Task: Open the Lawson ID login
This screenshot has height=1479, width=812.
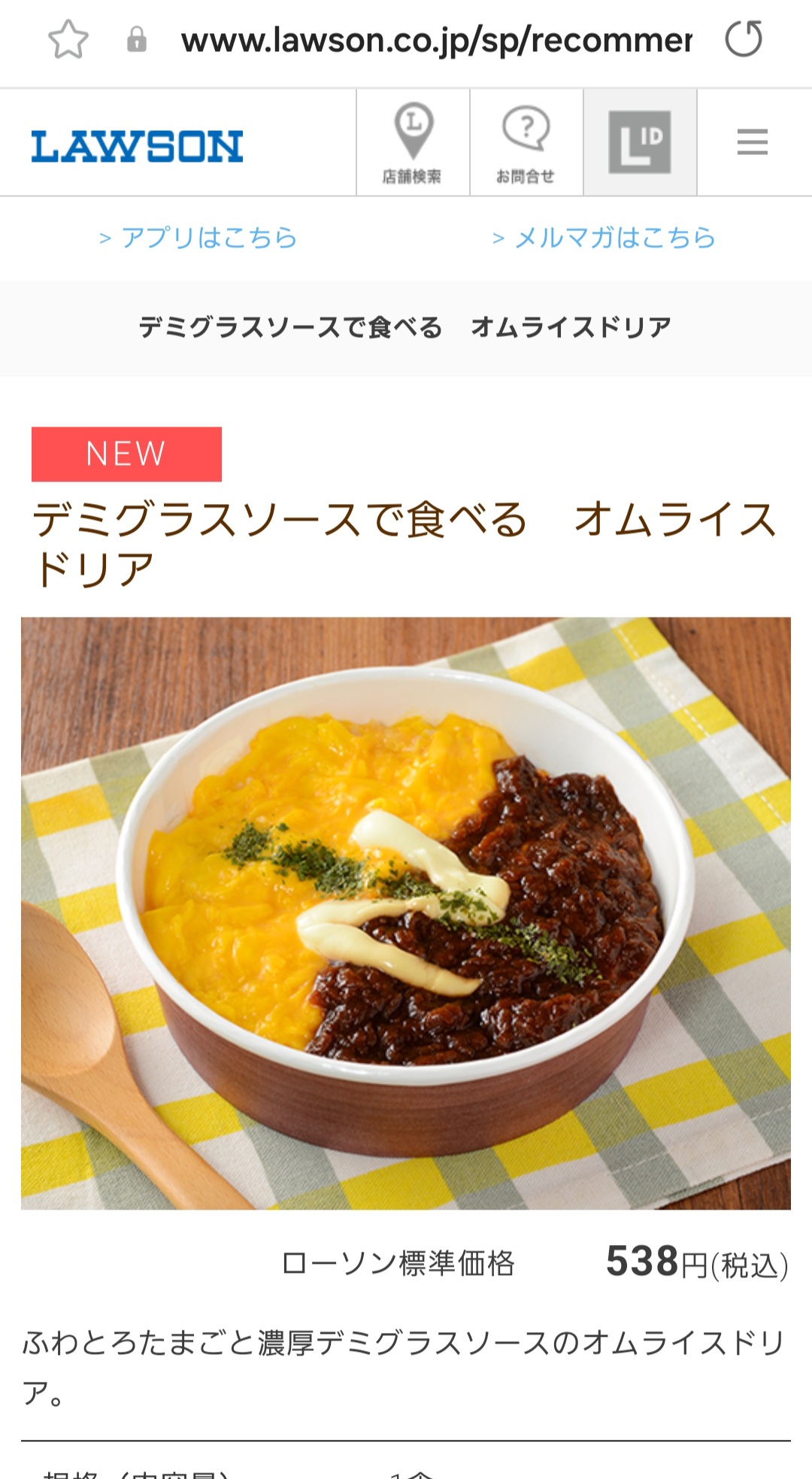Action: (x=640, y=143)
